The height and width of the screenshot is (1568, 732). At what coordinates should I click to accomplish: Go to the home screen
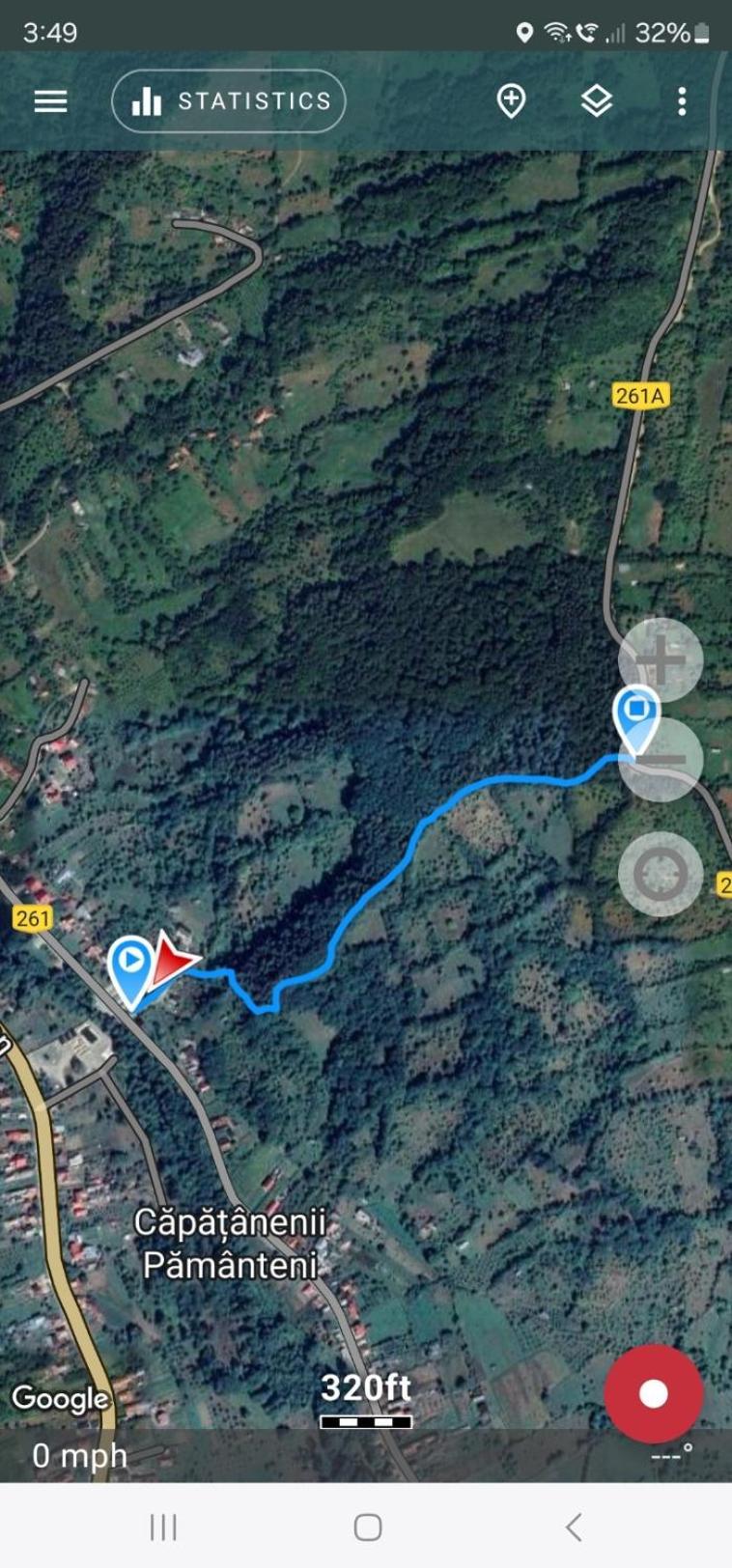367,1526
